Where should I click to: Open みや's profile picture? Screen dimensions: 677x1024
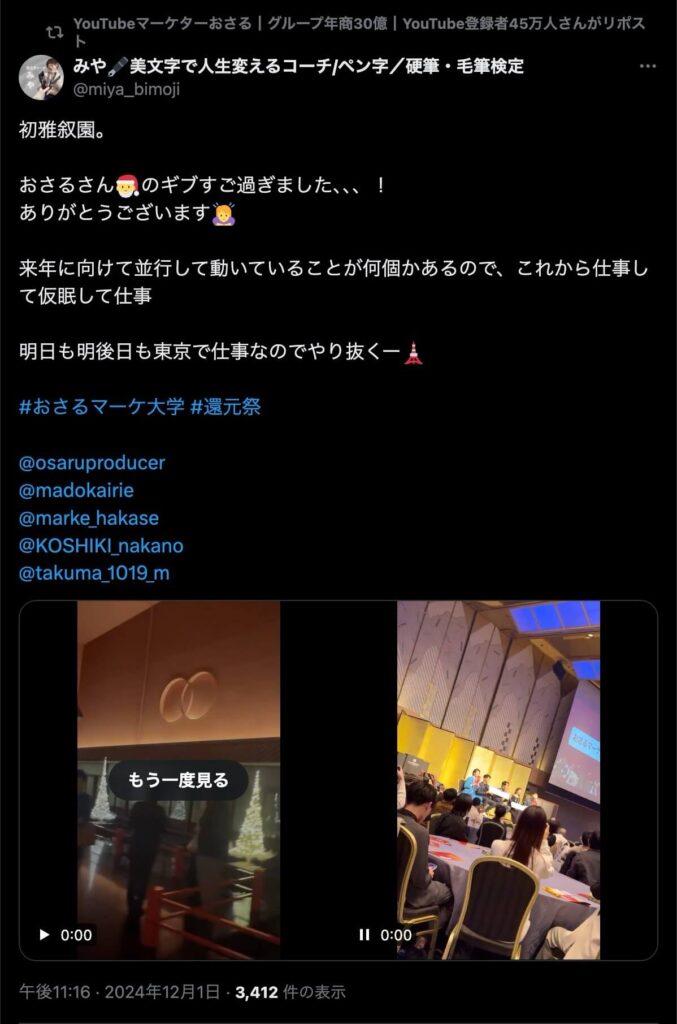coord(41,78)
